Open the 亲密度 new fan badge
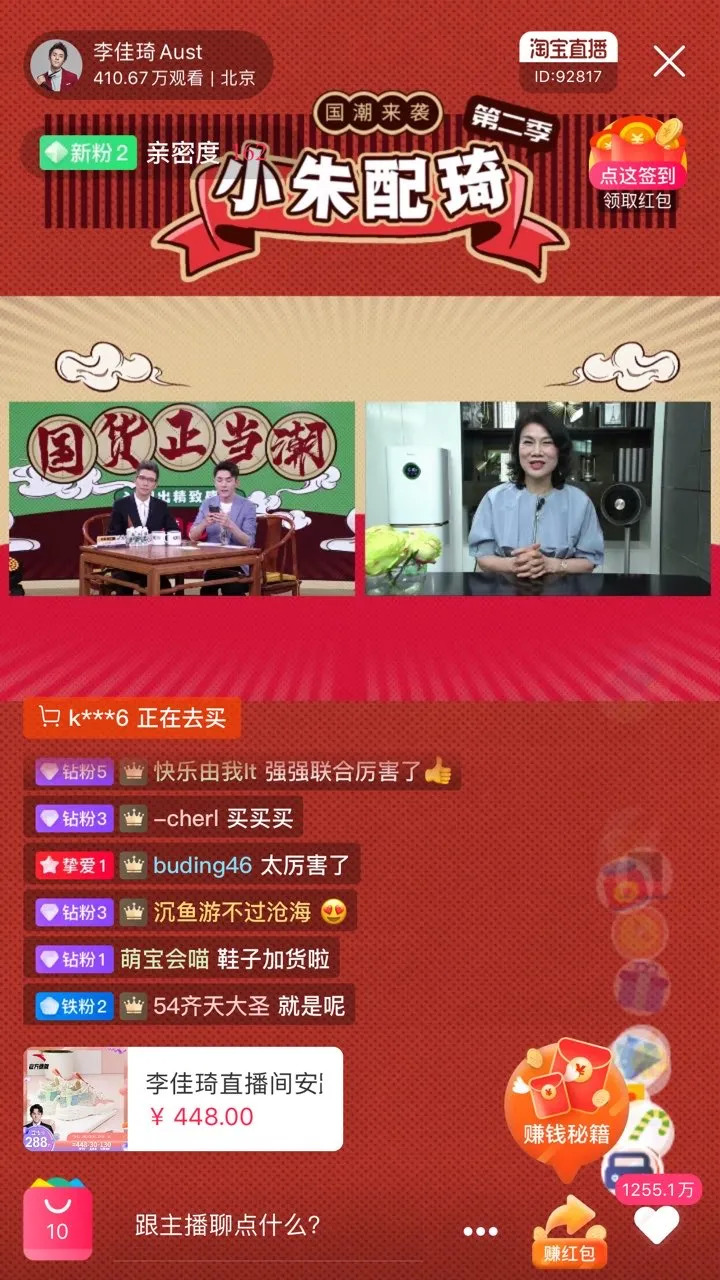The image size is (720, 1280). click(150, 153)
